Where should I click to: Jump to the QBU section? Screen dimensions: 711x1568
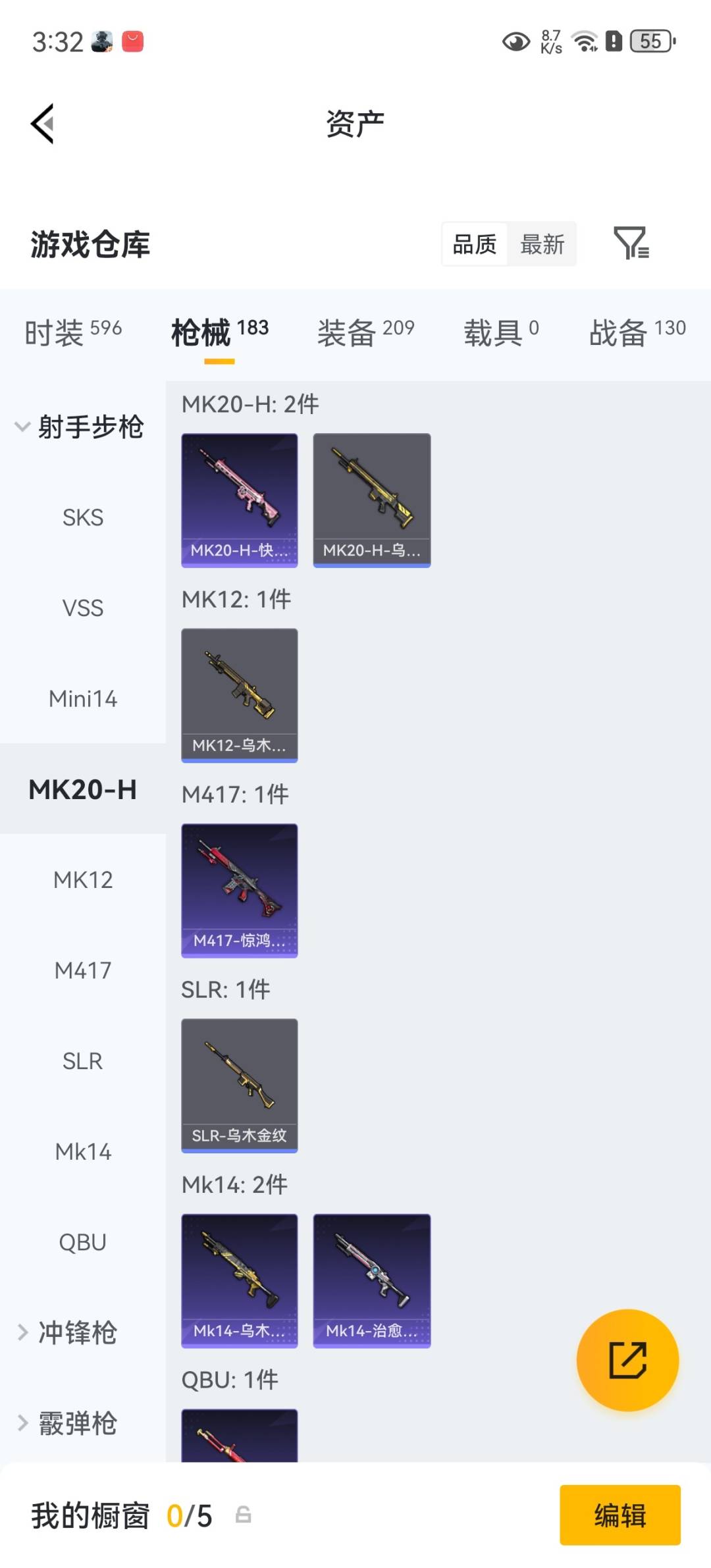(x=83, y=1242)
